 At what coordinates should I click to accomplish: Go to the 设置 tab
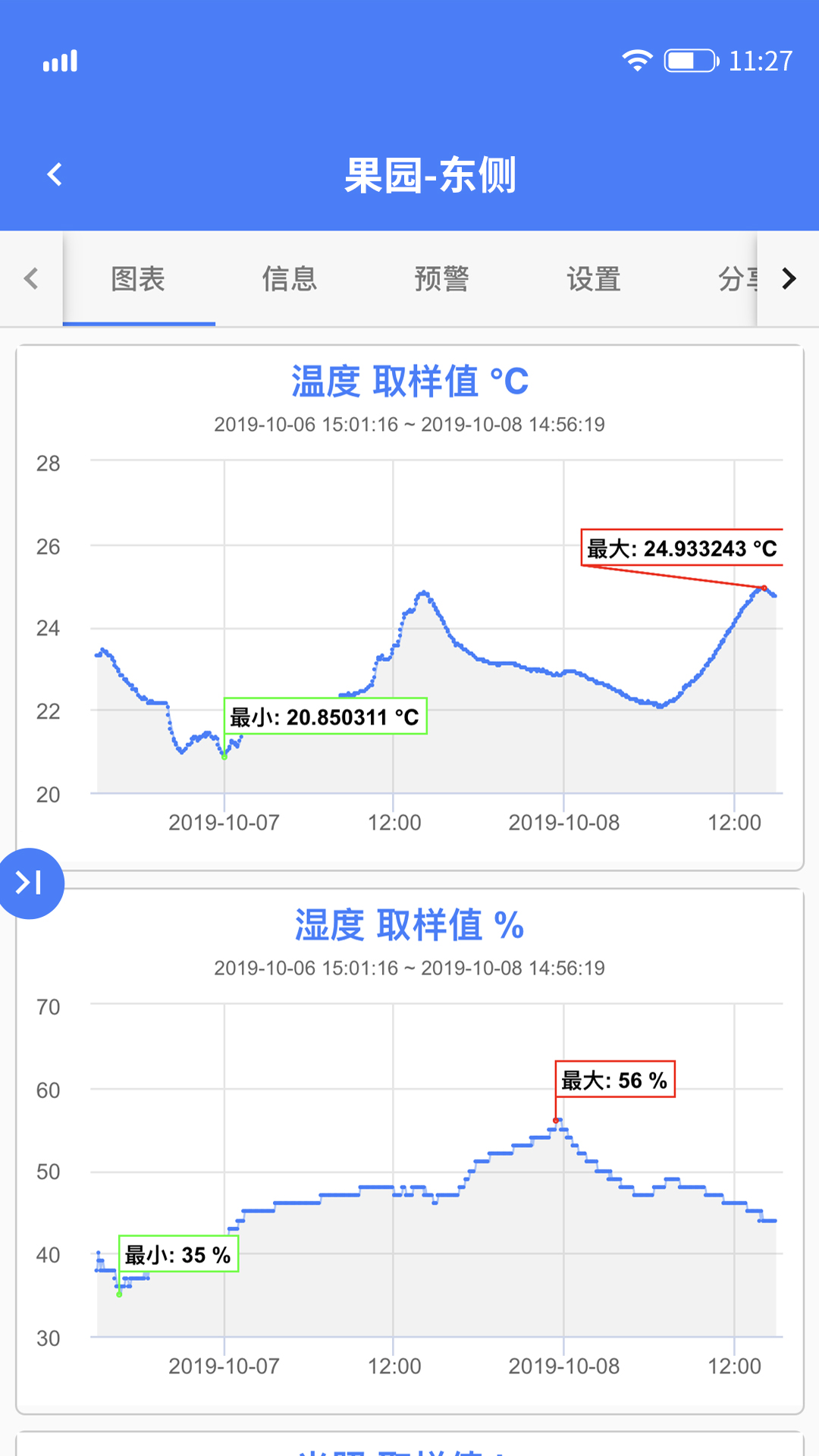click(594, 279)
